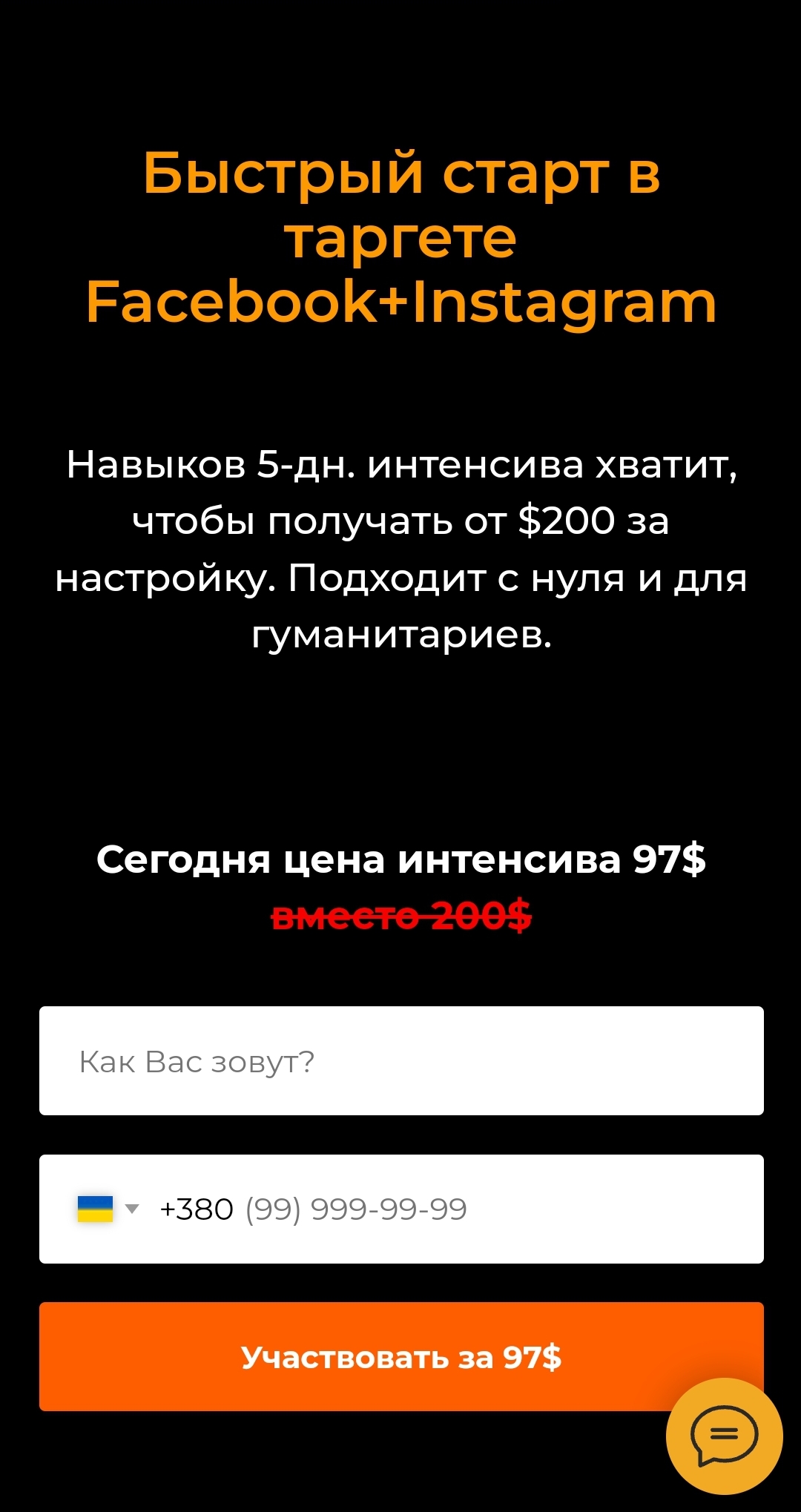The image size is (801, 1512).
Task: Open the country code flag dropdown
Action: [x=108, y=1209]
